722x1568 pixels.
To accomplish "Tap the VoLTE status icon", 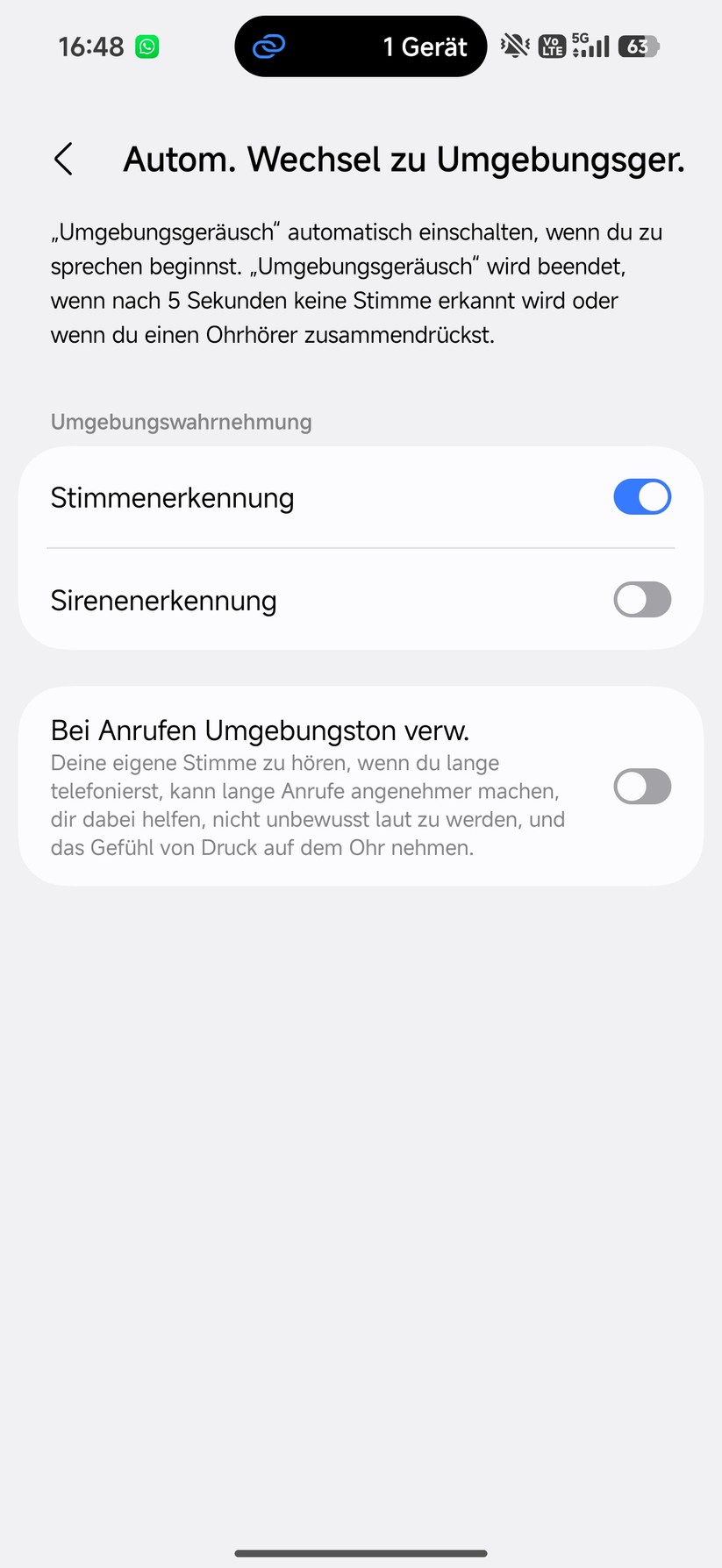I will [552, 46].
